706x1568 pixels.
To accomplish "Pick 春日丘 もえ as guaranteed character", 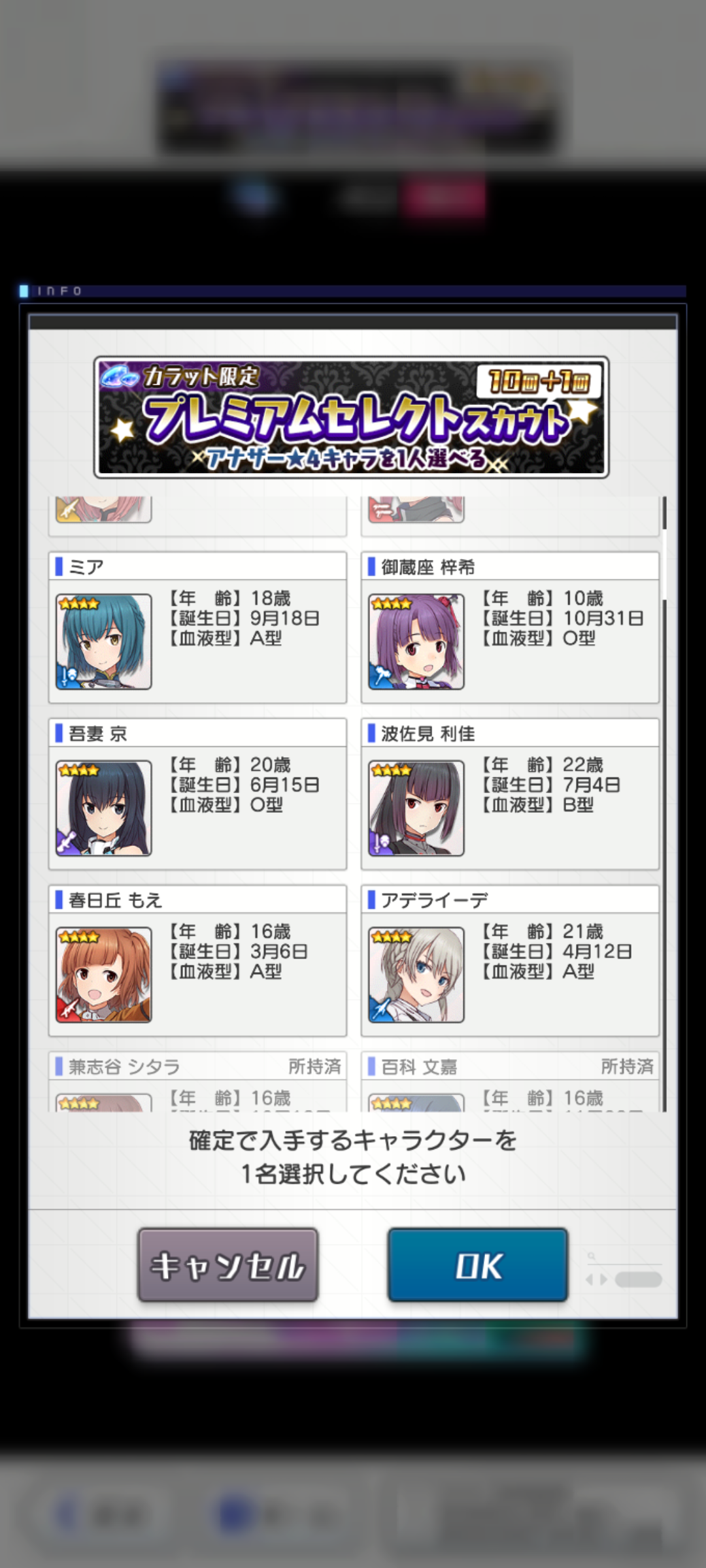I will (x=197, y=961).
